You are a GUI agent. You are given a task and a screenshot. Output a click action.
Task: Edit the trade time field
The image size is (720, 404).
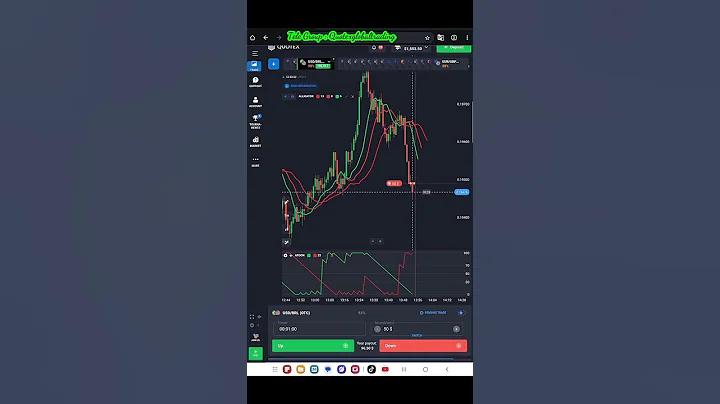318,328
